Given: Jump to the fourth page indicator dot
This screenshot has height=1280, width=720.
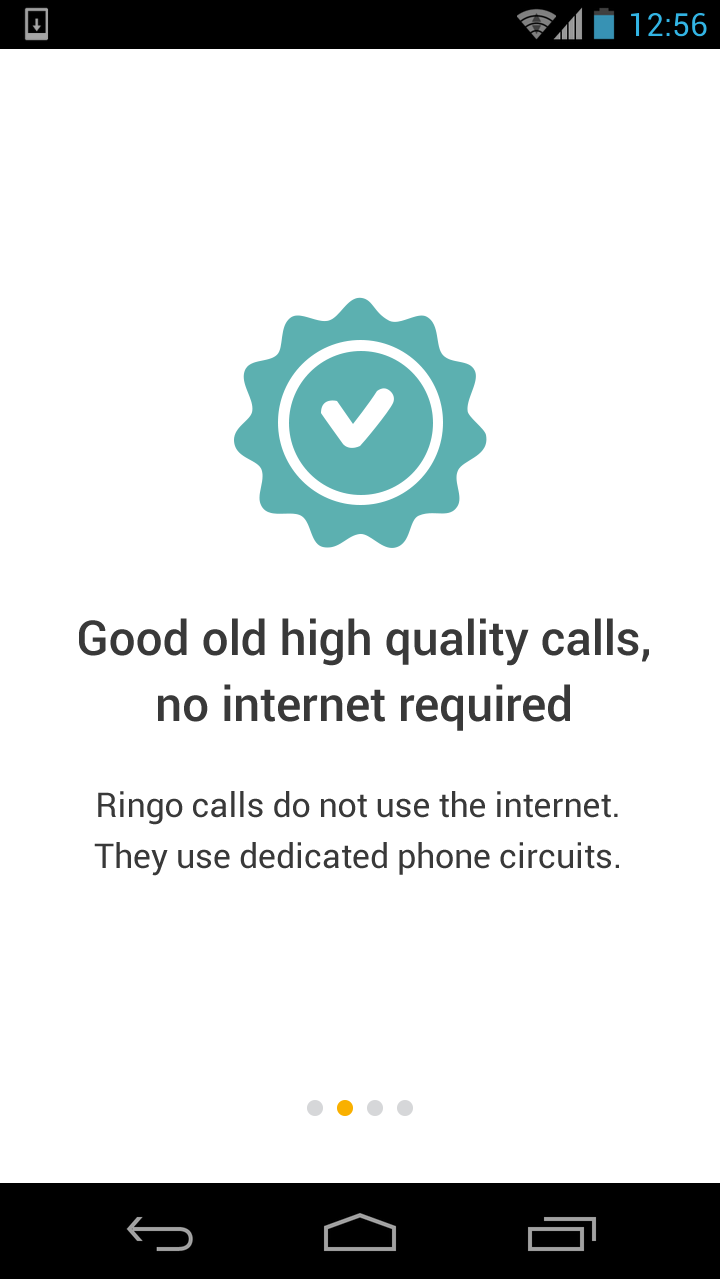Looking at the screenshot, I should [x=405, y=1108].
